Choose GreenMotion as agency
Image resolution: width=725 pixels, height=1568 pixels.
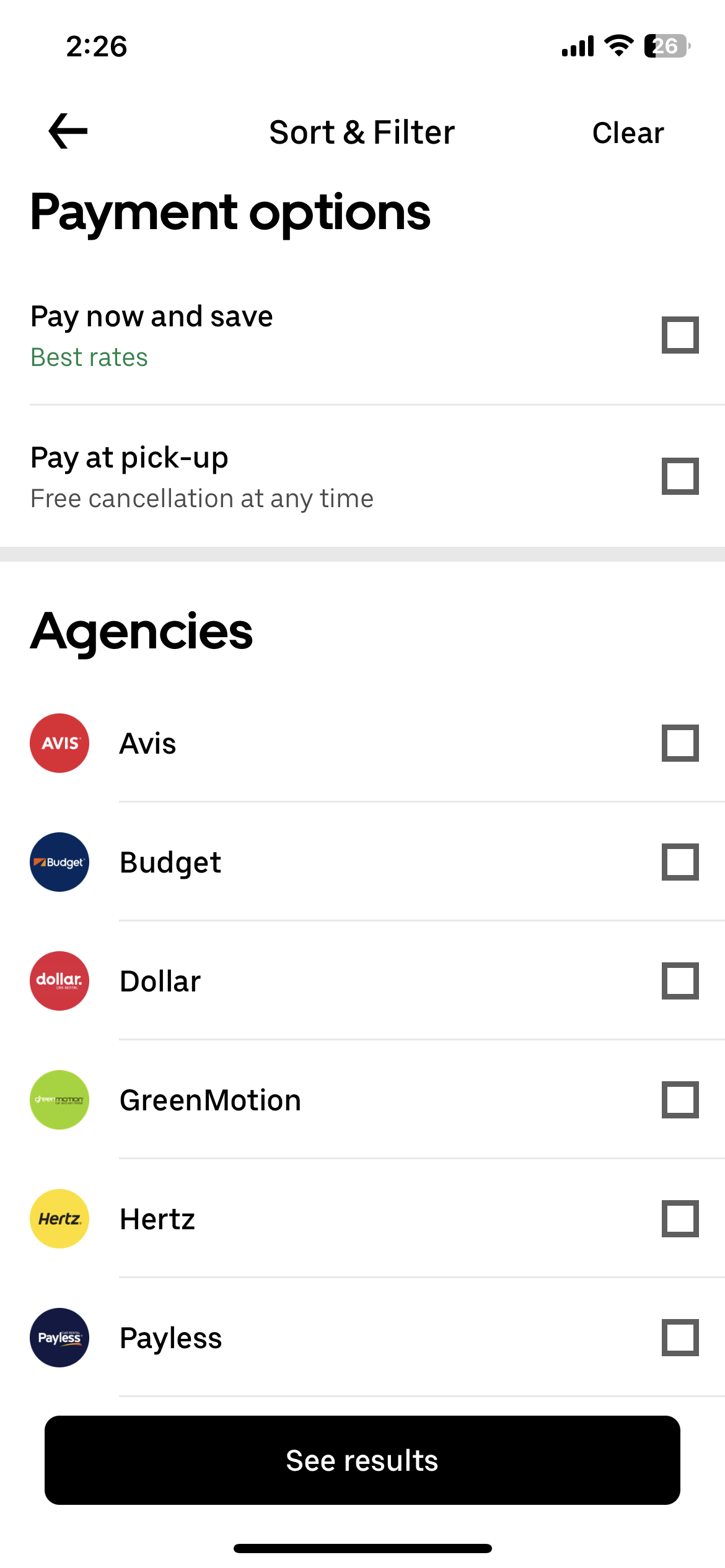tap(680, 1099)
